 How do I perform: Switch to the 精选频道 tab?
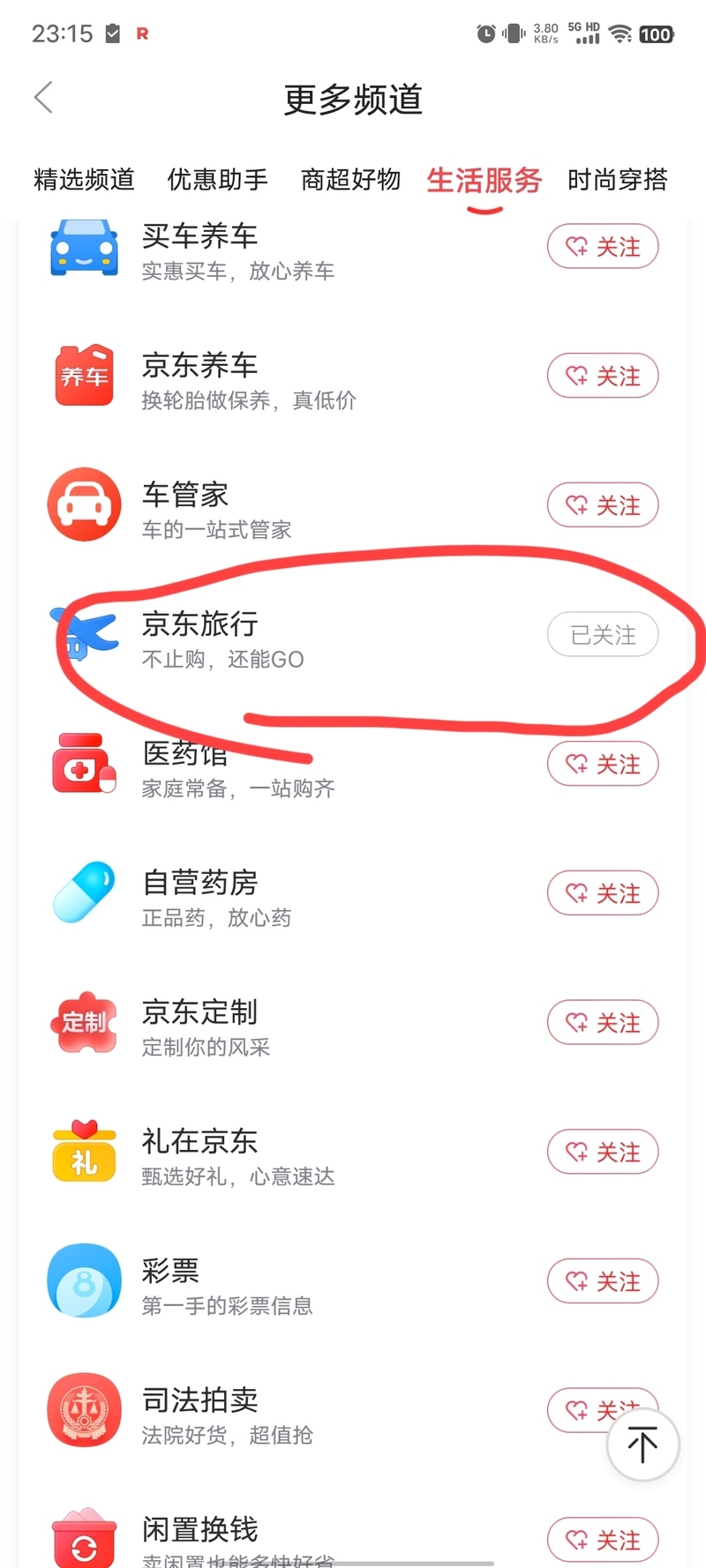pos(84,180)
